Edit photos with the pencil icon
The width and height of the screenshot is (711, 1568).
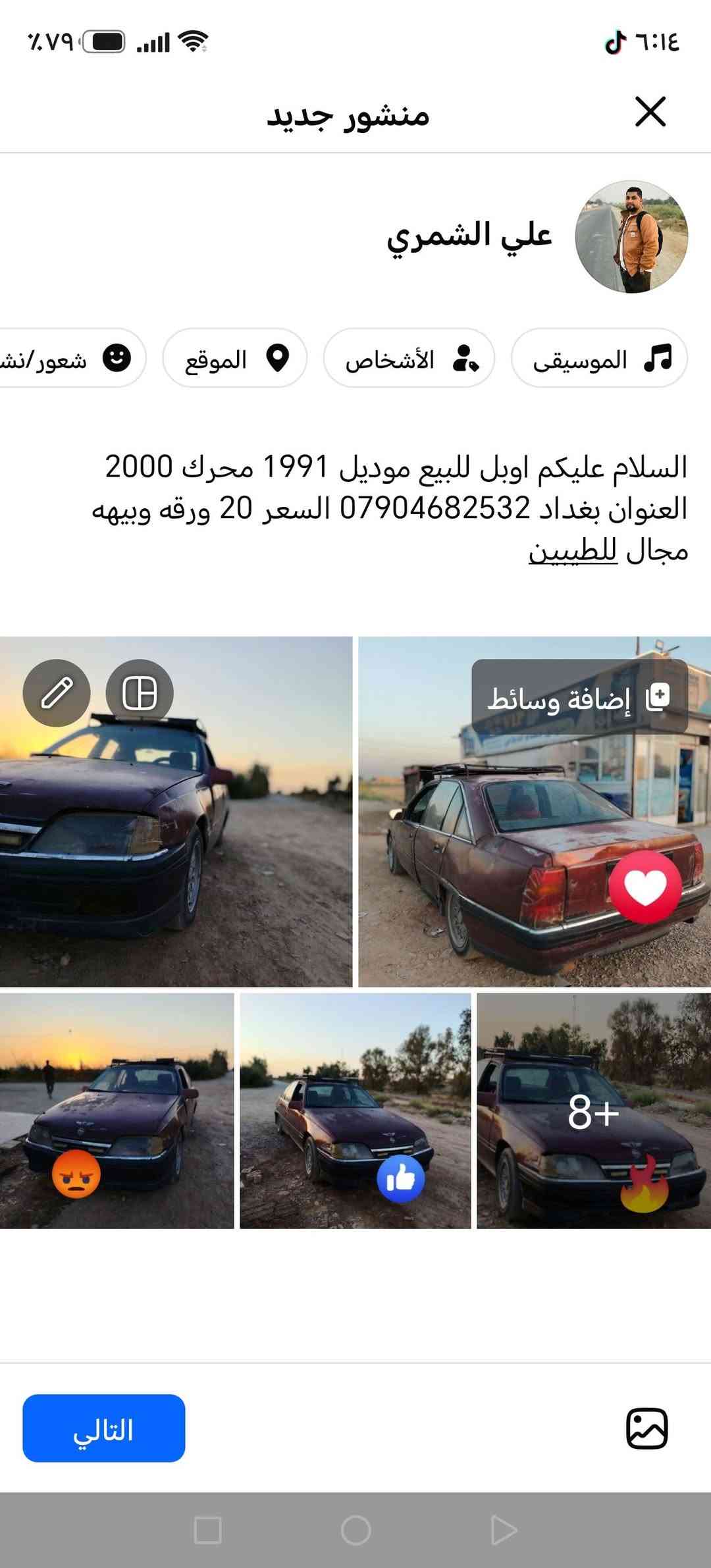point(57,693)
